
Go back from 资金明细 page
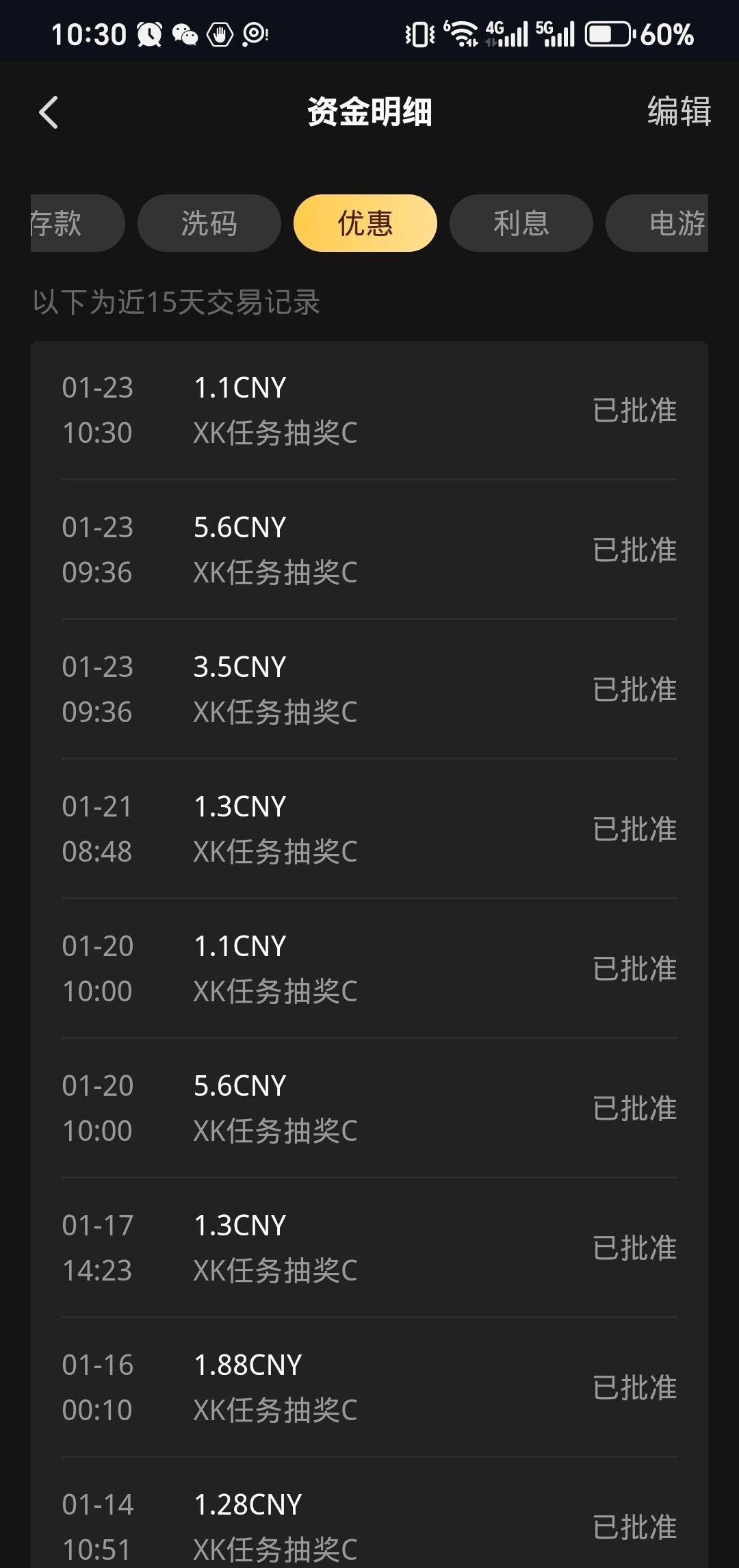click(x=49, y=112)
